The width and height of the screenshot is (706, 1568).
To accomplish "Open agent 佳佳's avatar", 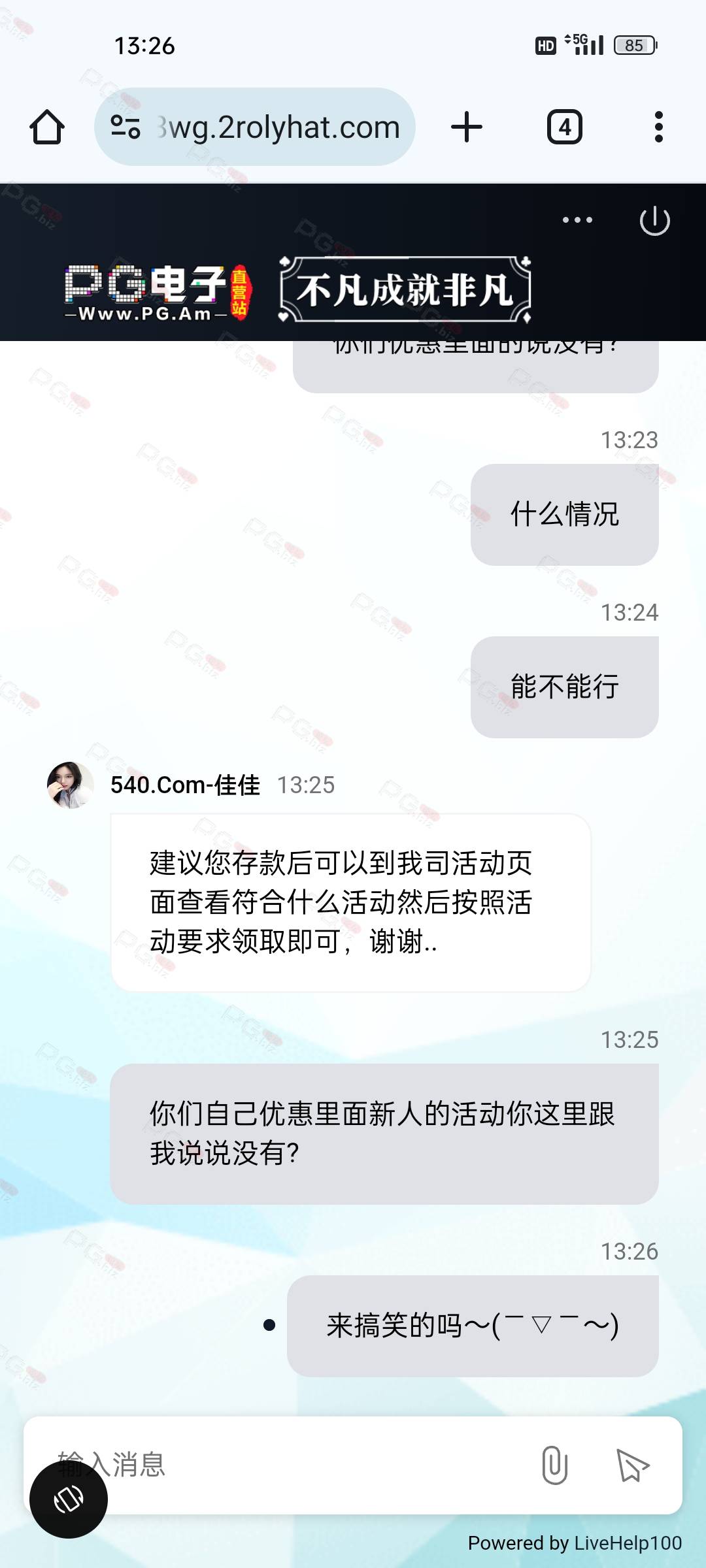I will [70, 785].
